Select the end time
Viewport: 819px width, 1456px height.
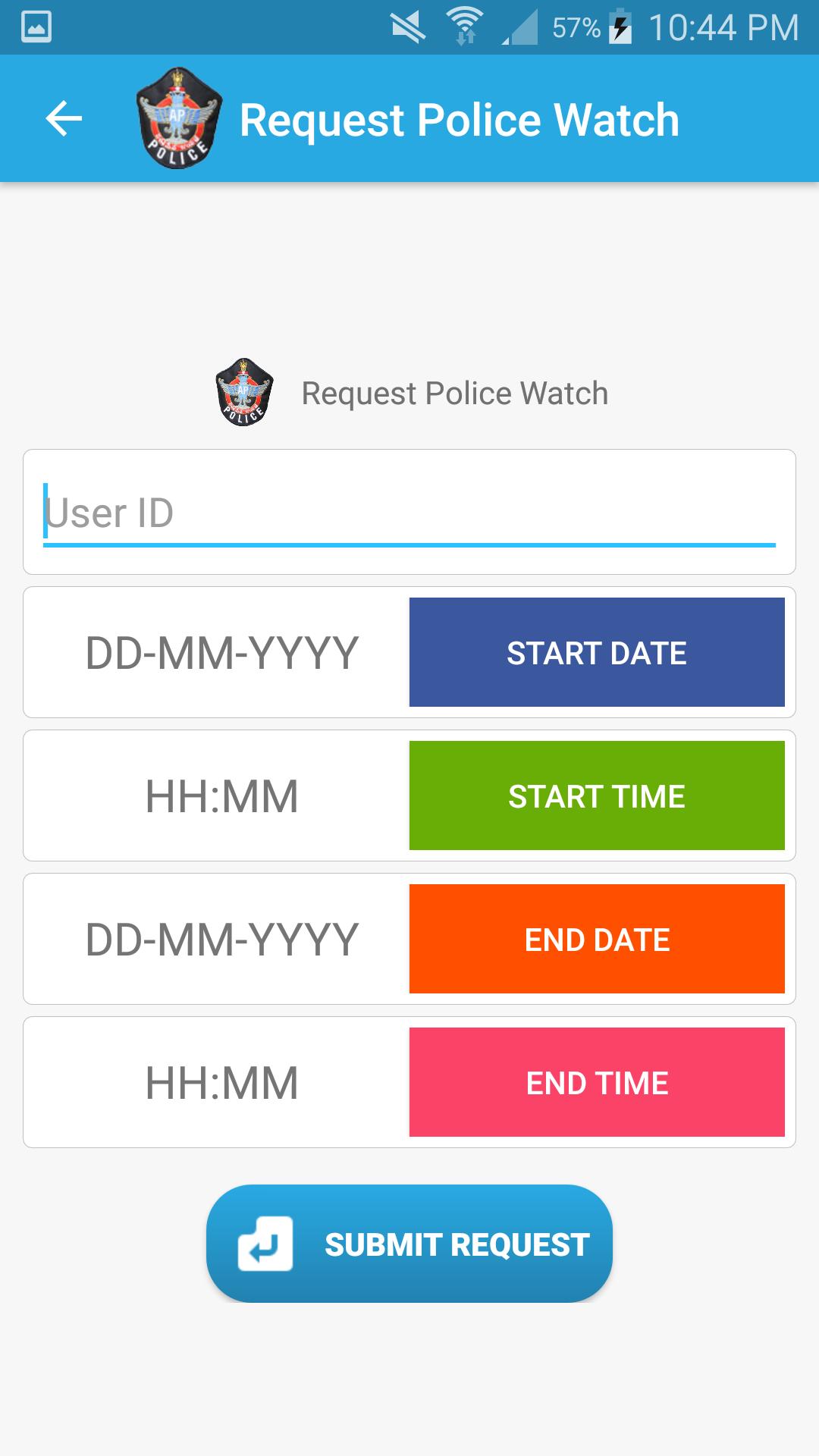[597, 1082]
